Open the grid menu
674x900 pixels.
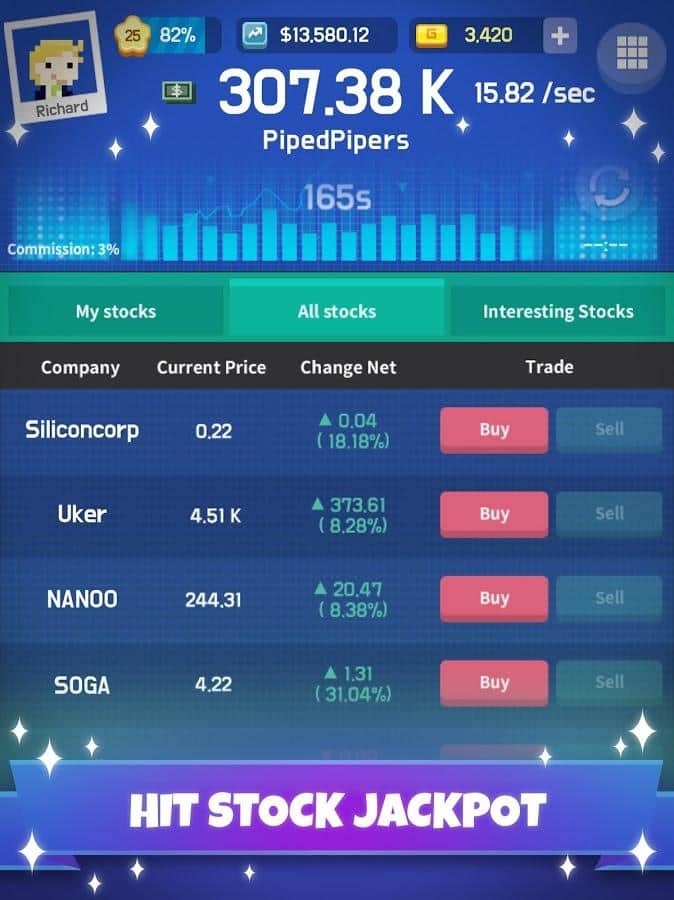coord(632,52)
